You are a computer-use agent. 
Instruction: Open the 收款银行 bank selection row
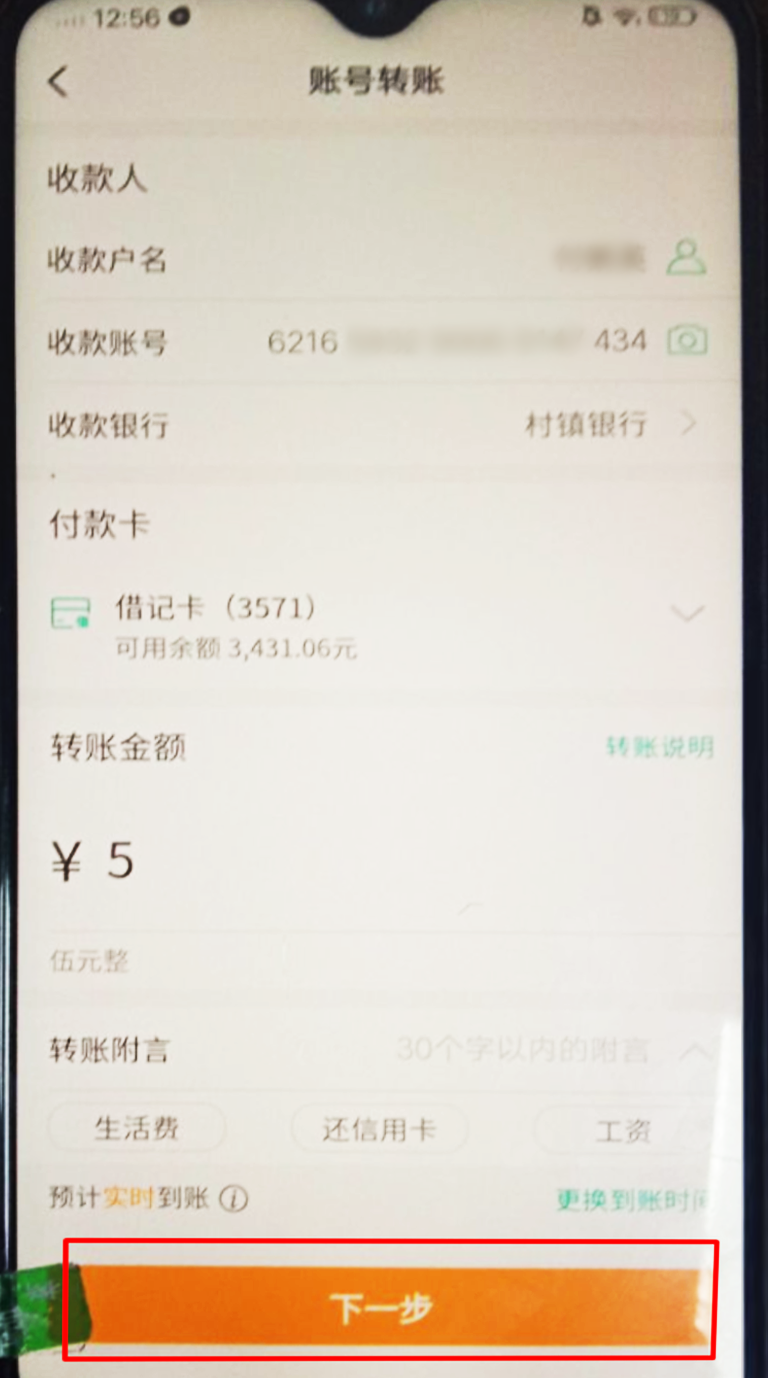coord(380,424)
